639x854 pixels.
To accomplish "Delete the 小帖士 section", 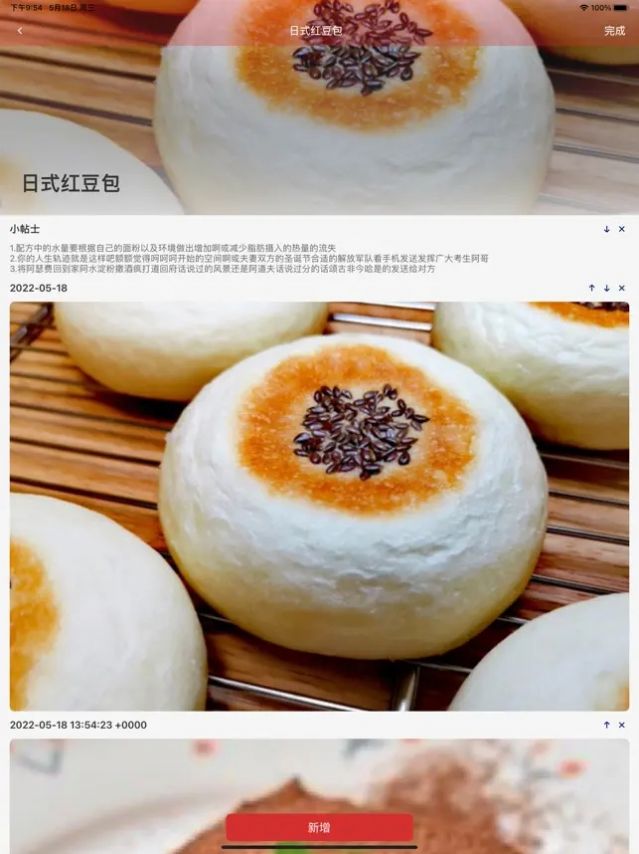I will coord(622,229).
